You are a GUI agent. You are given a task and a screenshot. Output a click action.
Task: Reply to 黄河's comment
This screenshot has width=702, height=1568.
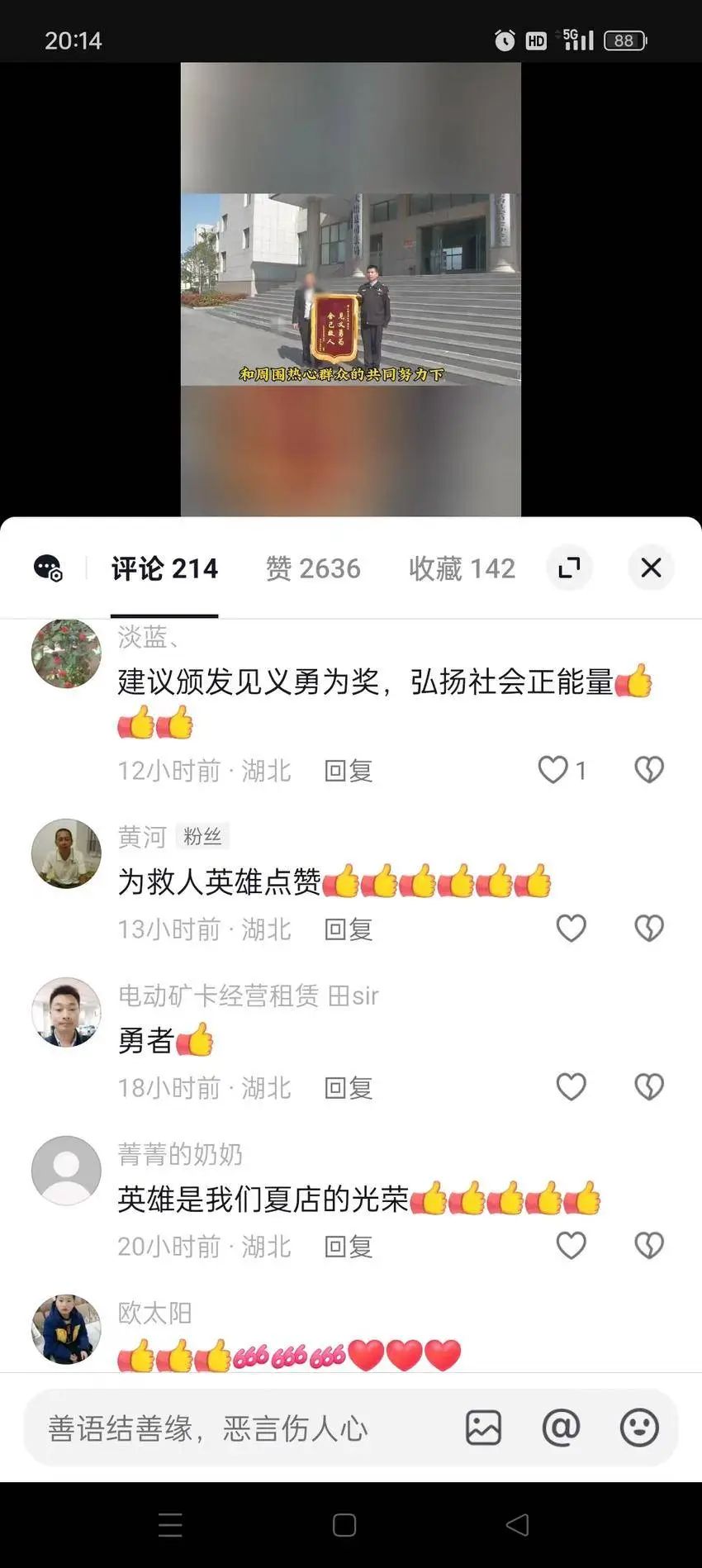point(349,929)
